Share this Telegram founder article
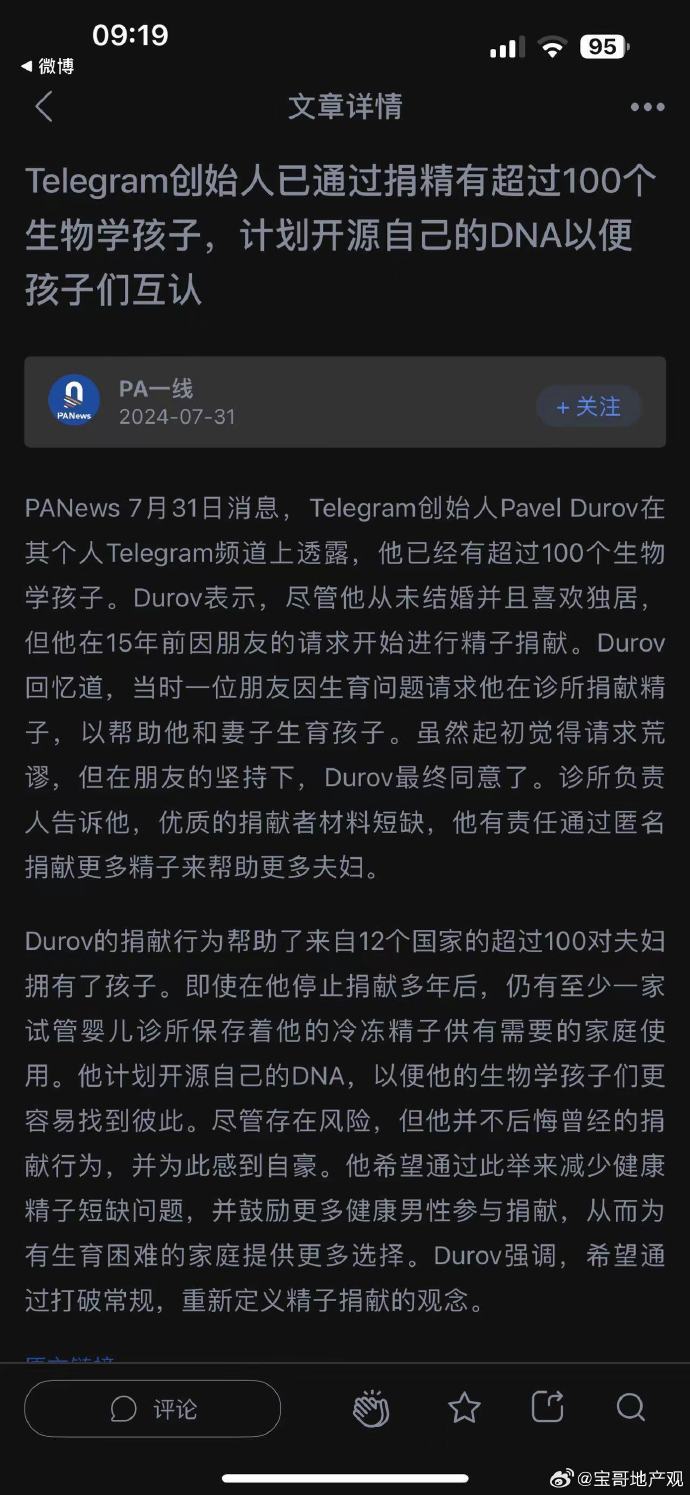The width and height of the screenshot is (690, 1495). click(547, 1407)
